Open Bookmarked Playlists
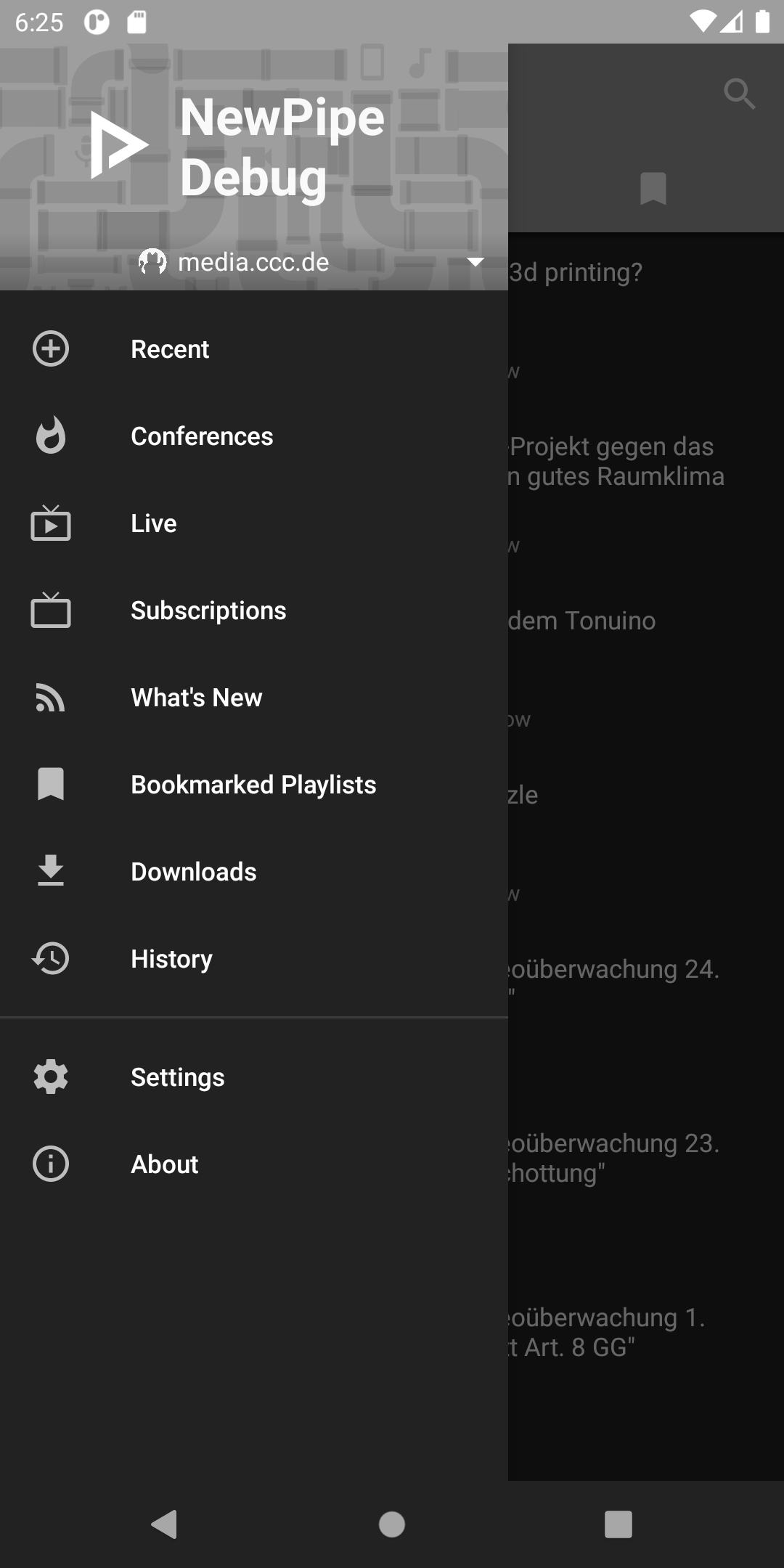 254,784
